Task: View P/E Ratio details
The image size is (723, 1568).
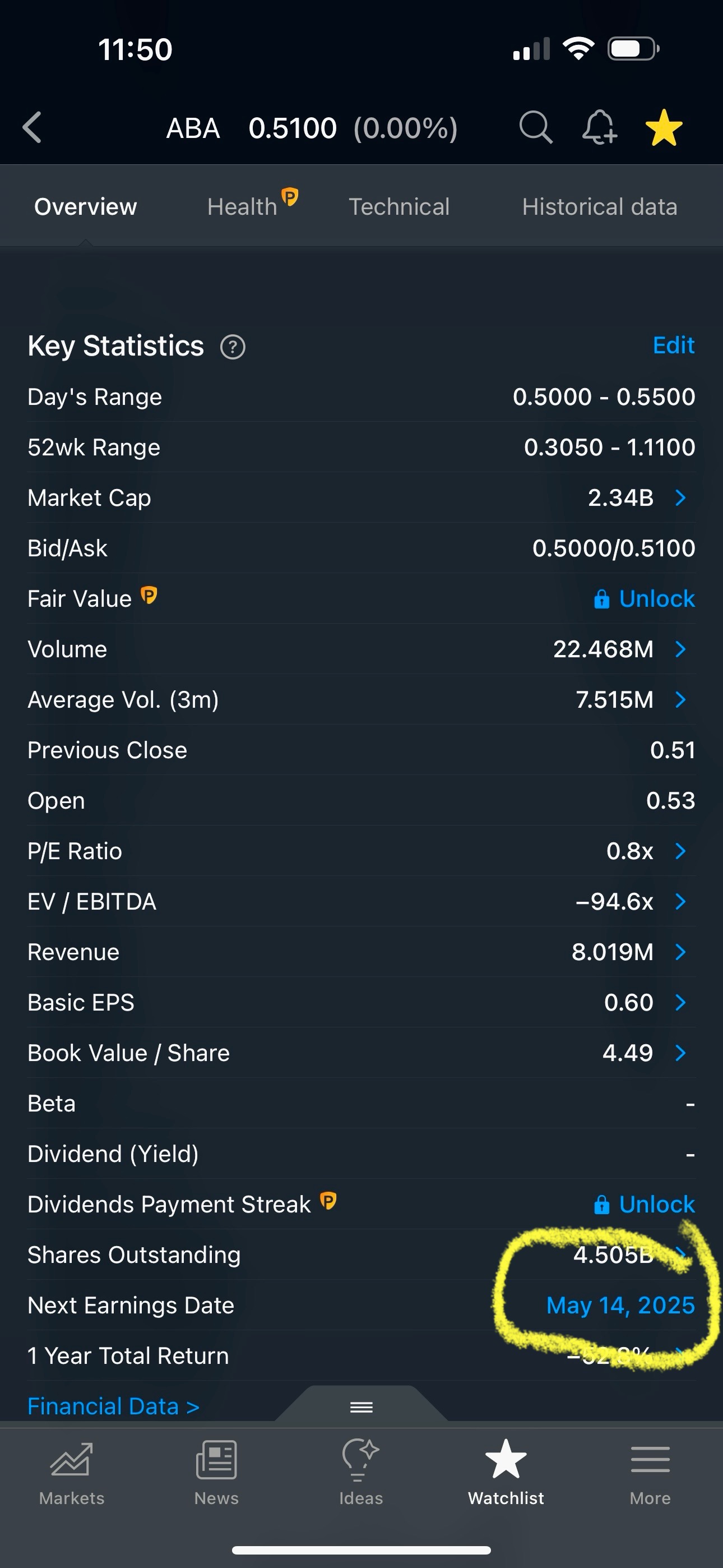Action: (361, 851)
